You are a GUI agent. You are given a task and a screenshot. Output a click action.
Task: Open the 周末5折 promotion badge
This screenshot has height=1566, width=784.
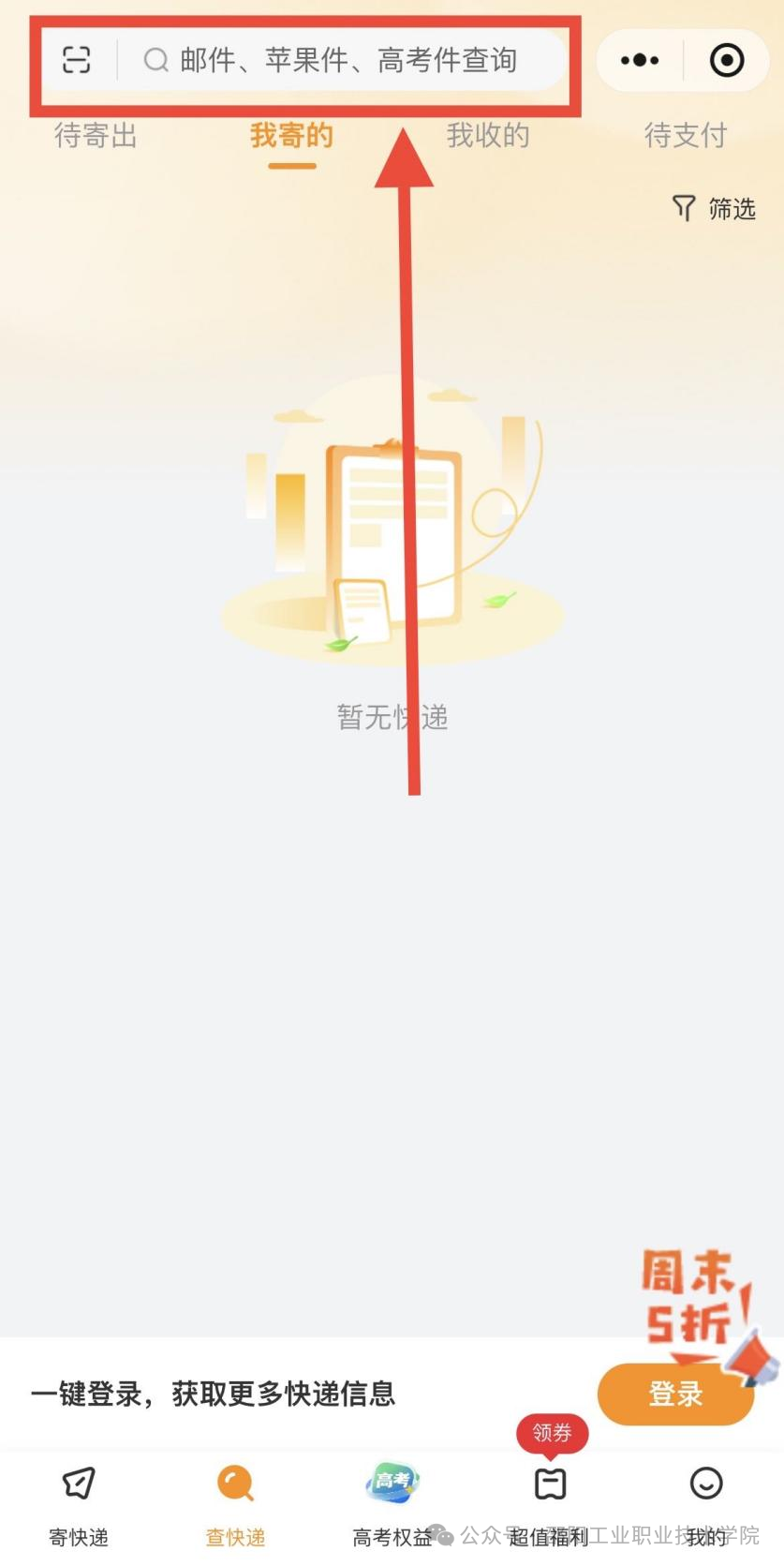(x=698, y=1305)
